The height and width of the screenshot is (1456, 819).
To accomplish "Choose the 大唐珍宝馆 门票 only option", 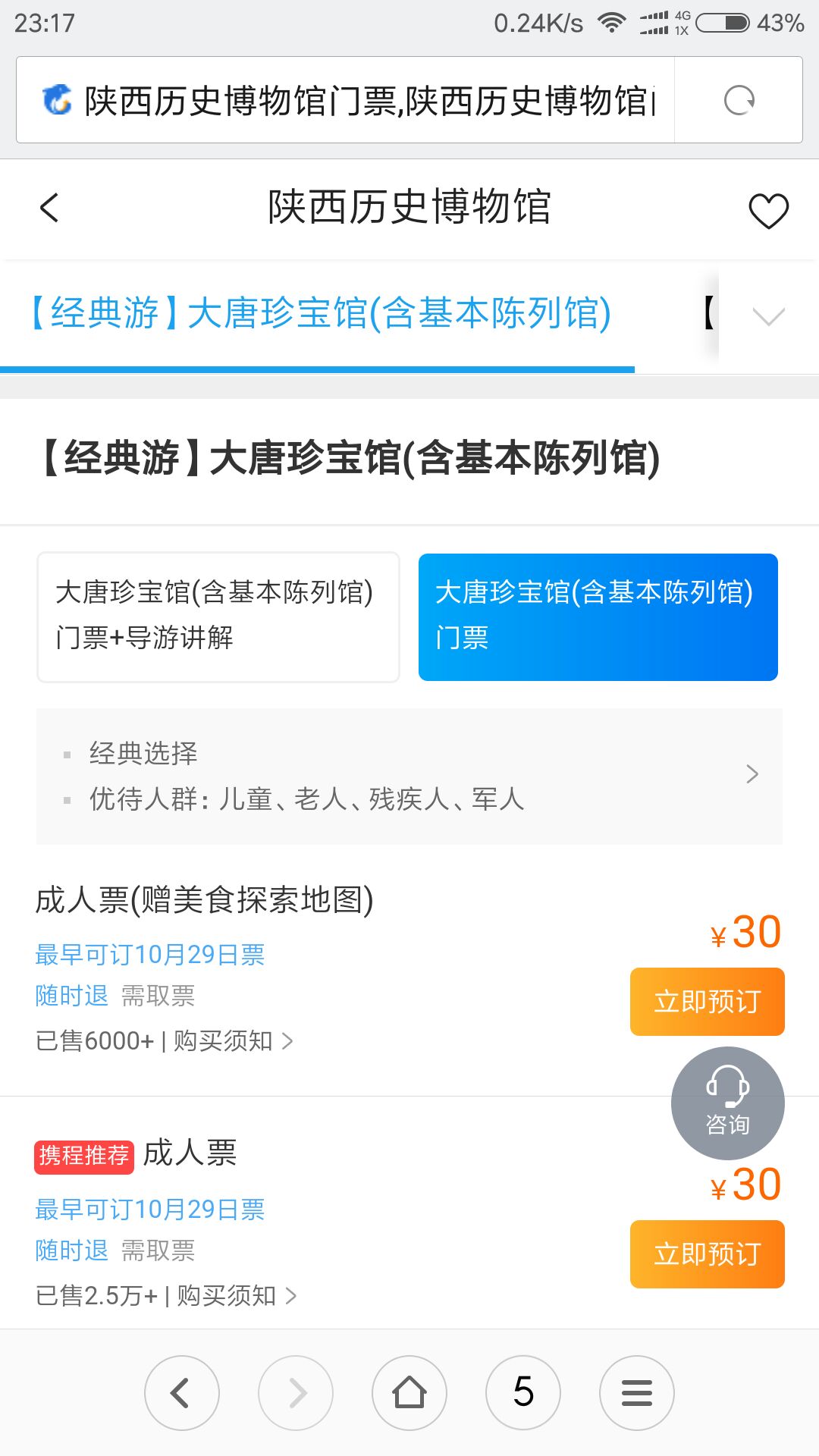I will 598,617.
